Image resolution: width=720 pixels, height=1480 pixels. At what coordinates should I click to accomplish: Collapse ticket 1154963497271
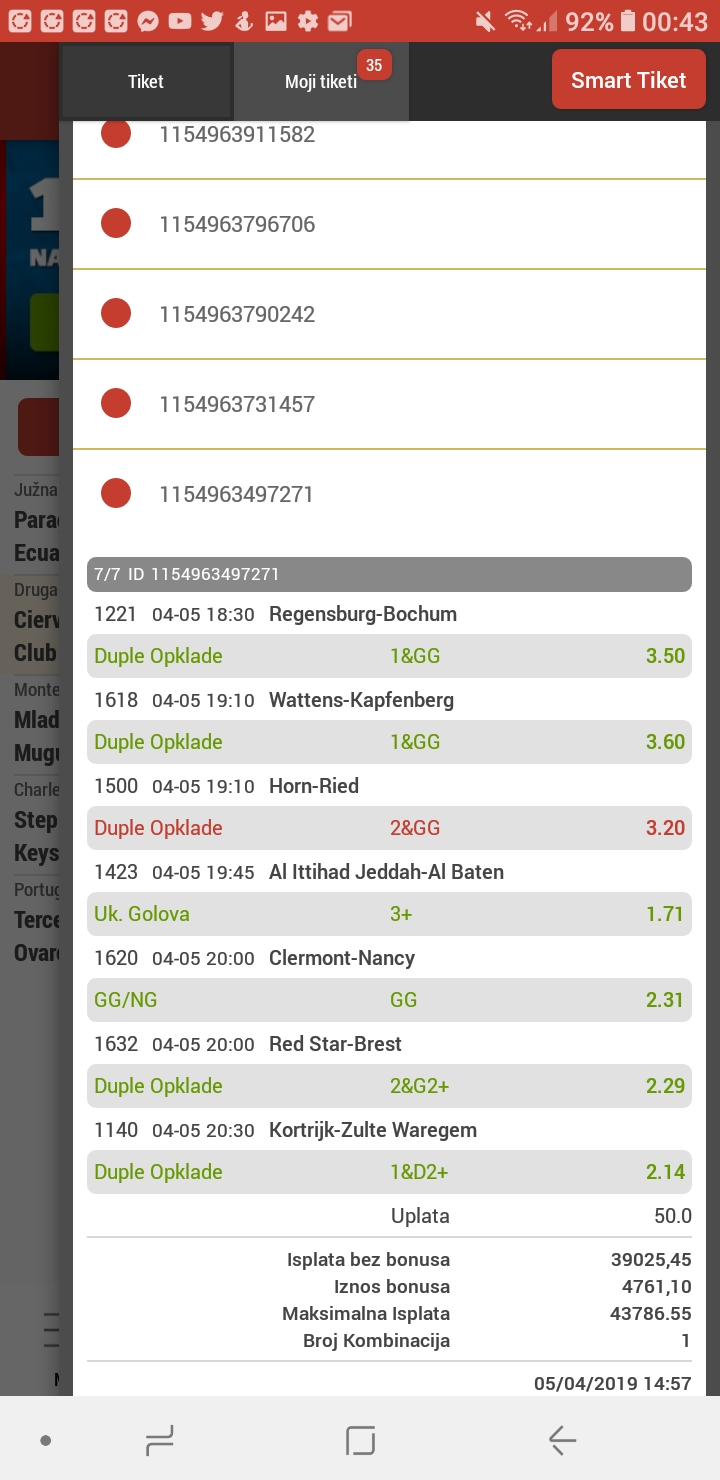click(389, 494)
